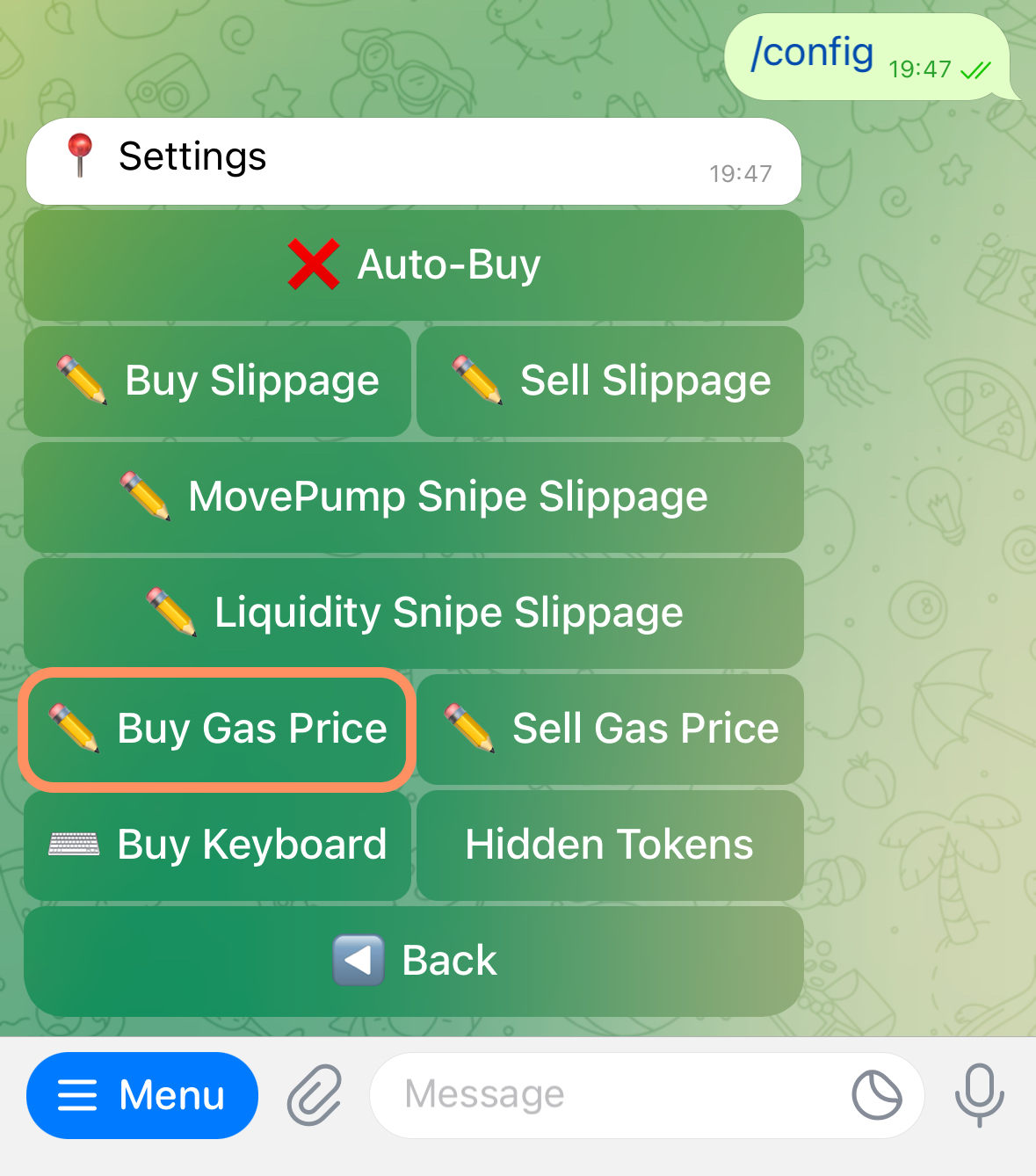Viewport: 1036px width, 1176px height.
Task: Open the Buy Keyboard option
Action: point(217,845)
